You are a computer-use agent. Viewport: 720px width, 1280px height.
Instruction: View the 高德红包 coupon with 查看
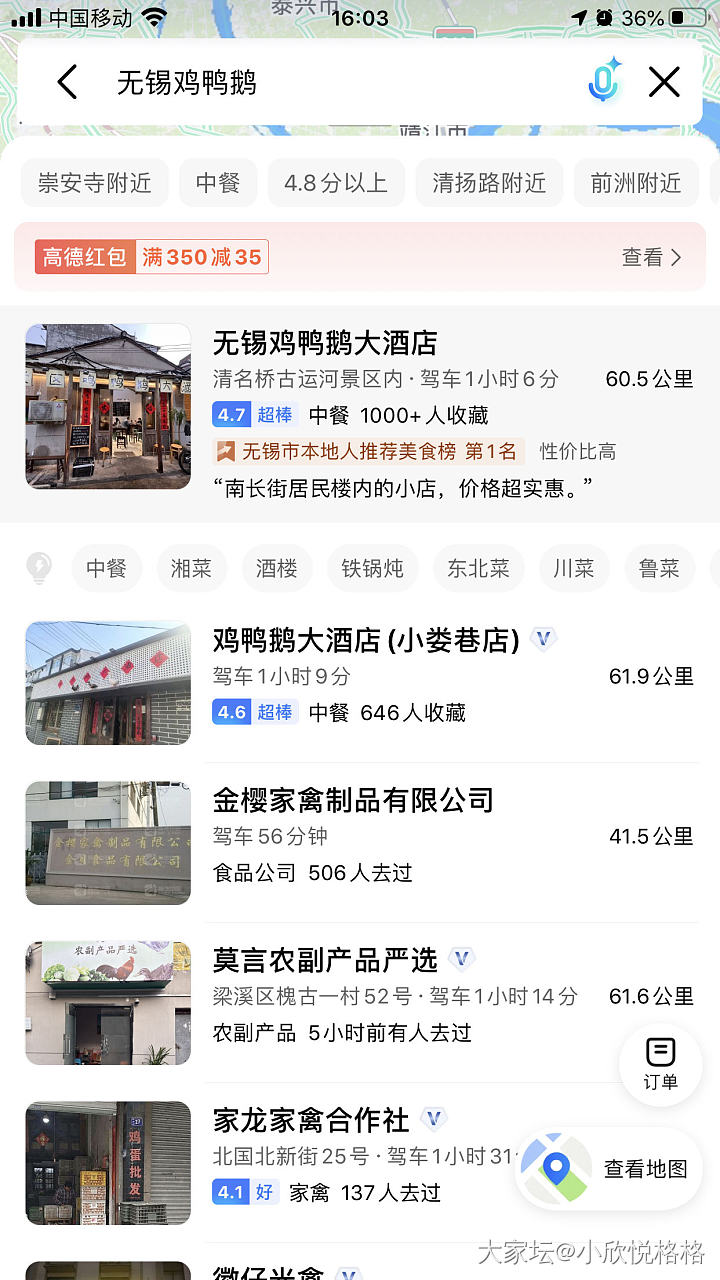click(x=651, y=257)
